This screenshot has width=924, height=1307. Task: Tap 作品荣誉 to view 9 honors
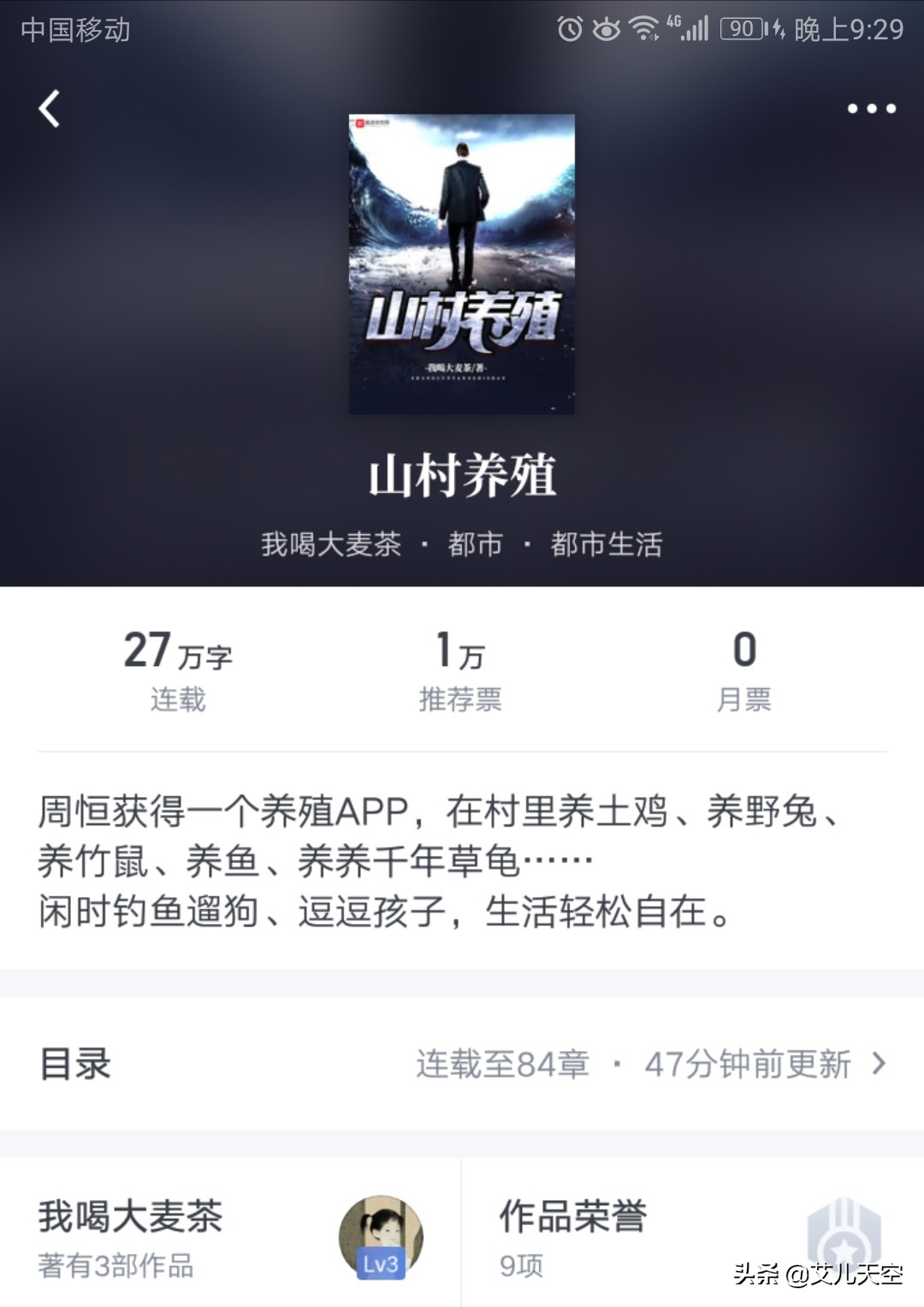coord(572,1220)
